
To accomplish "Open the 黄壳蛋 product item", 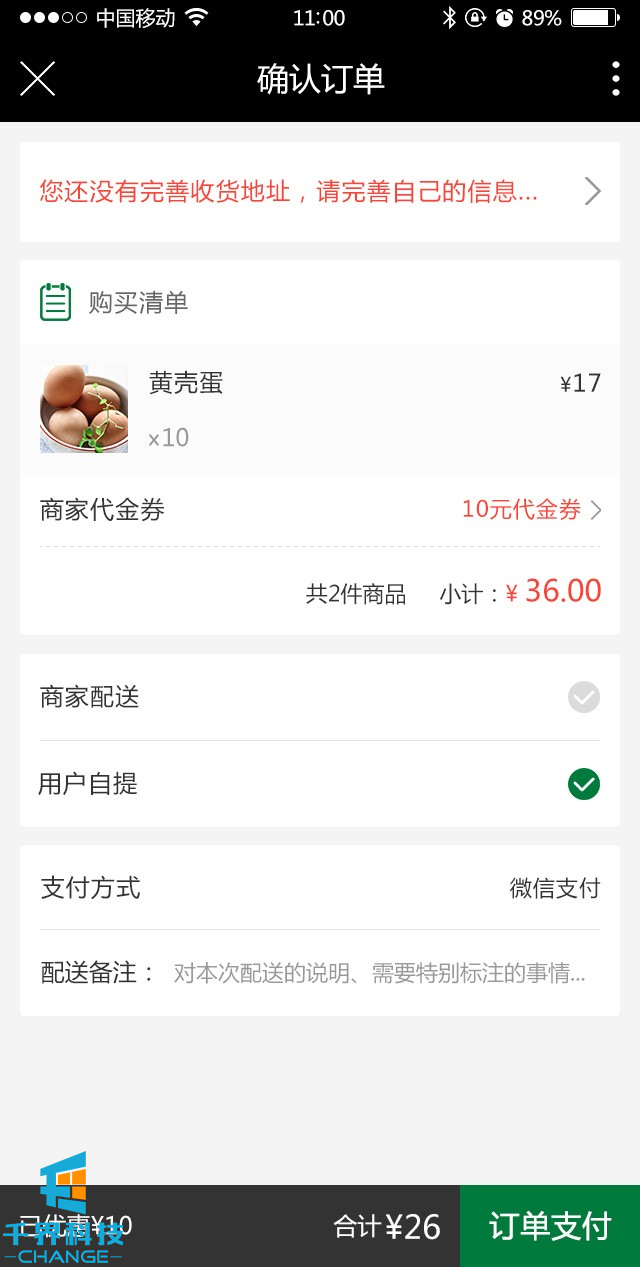I will [320, 409].
